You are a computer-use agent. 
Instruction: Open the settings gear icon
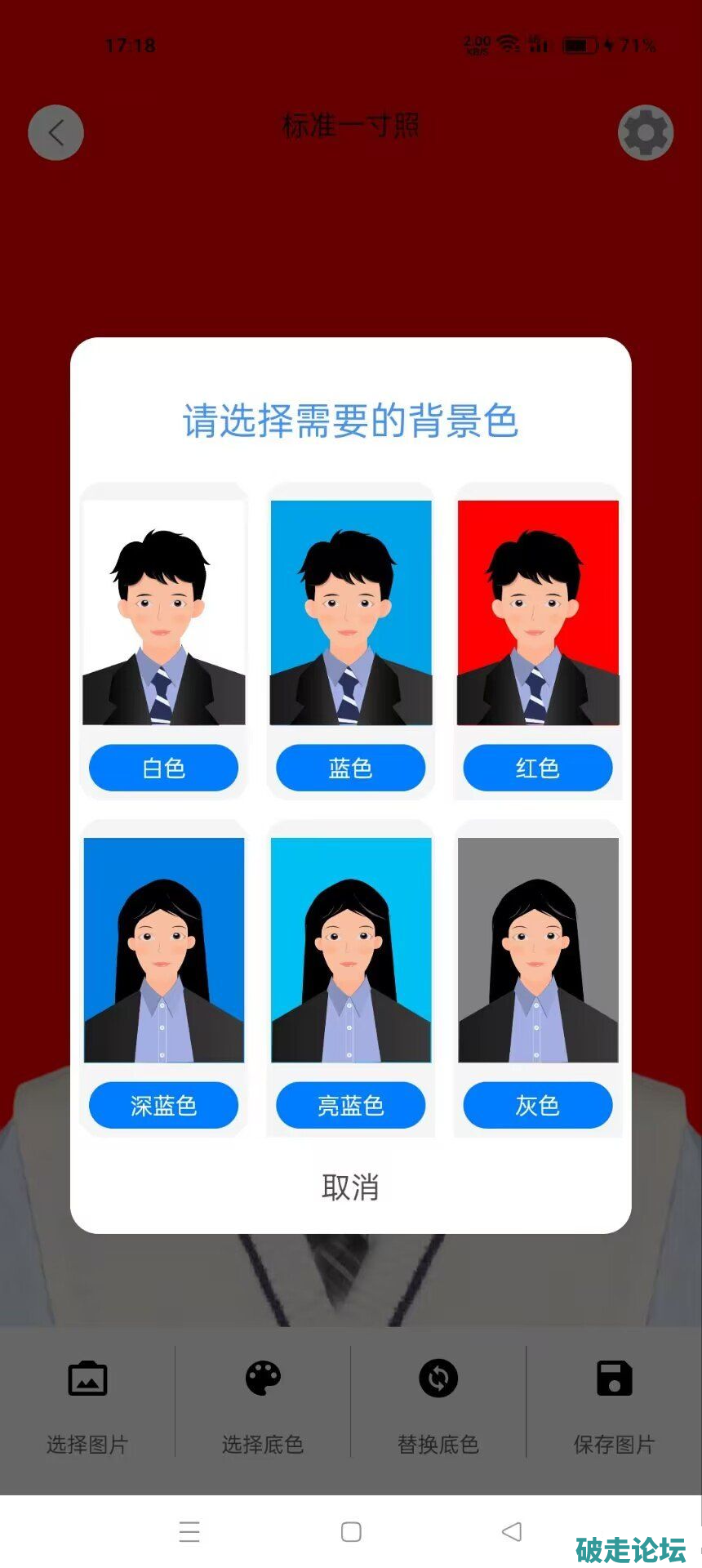click(x=645, y=132)
